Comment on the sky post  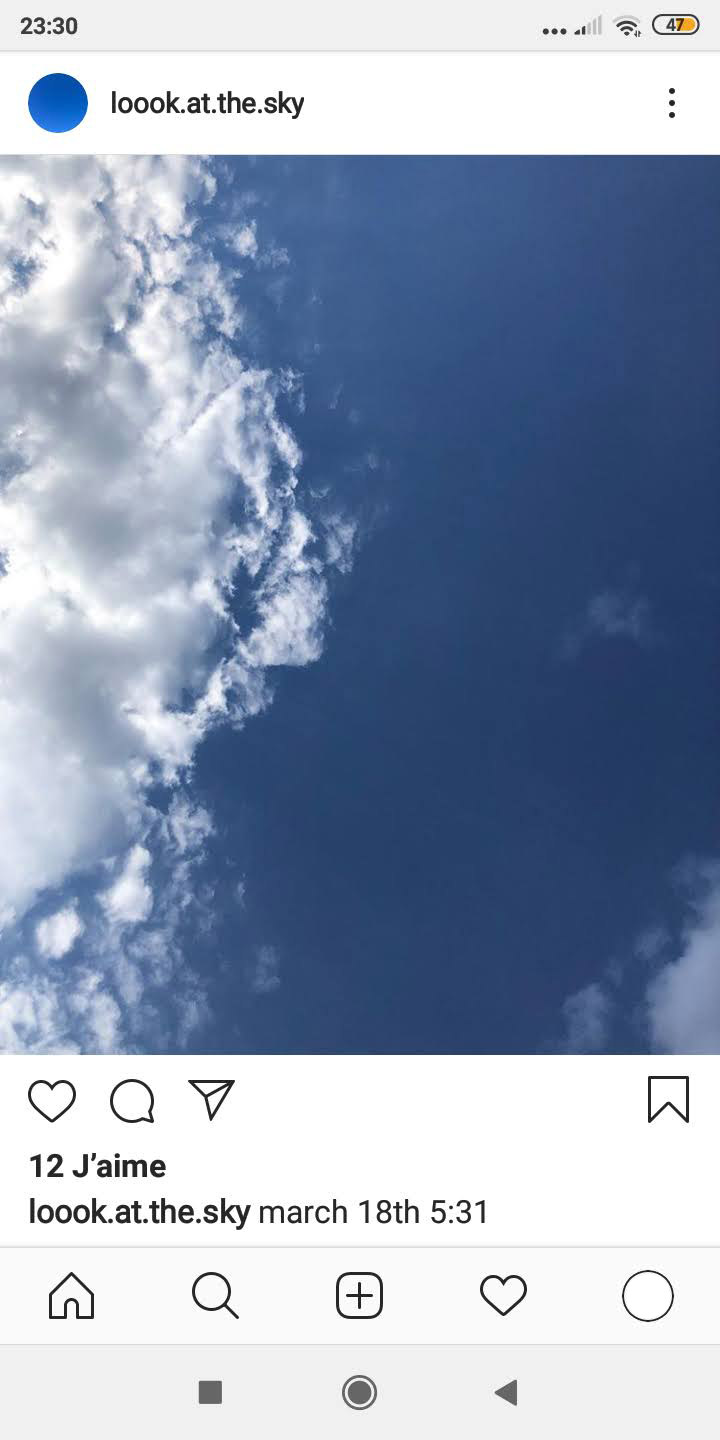coord(132,1101)
